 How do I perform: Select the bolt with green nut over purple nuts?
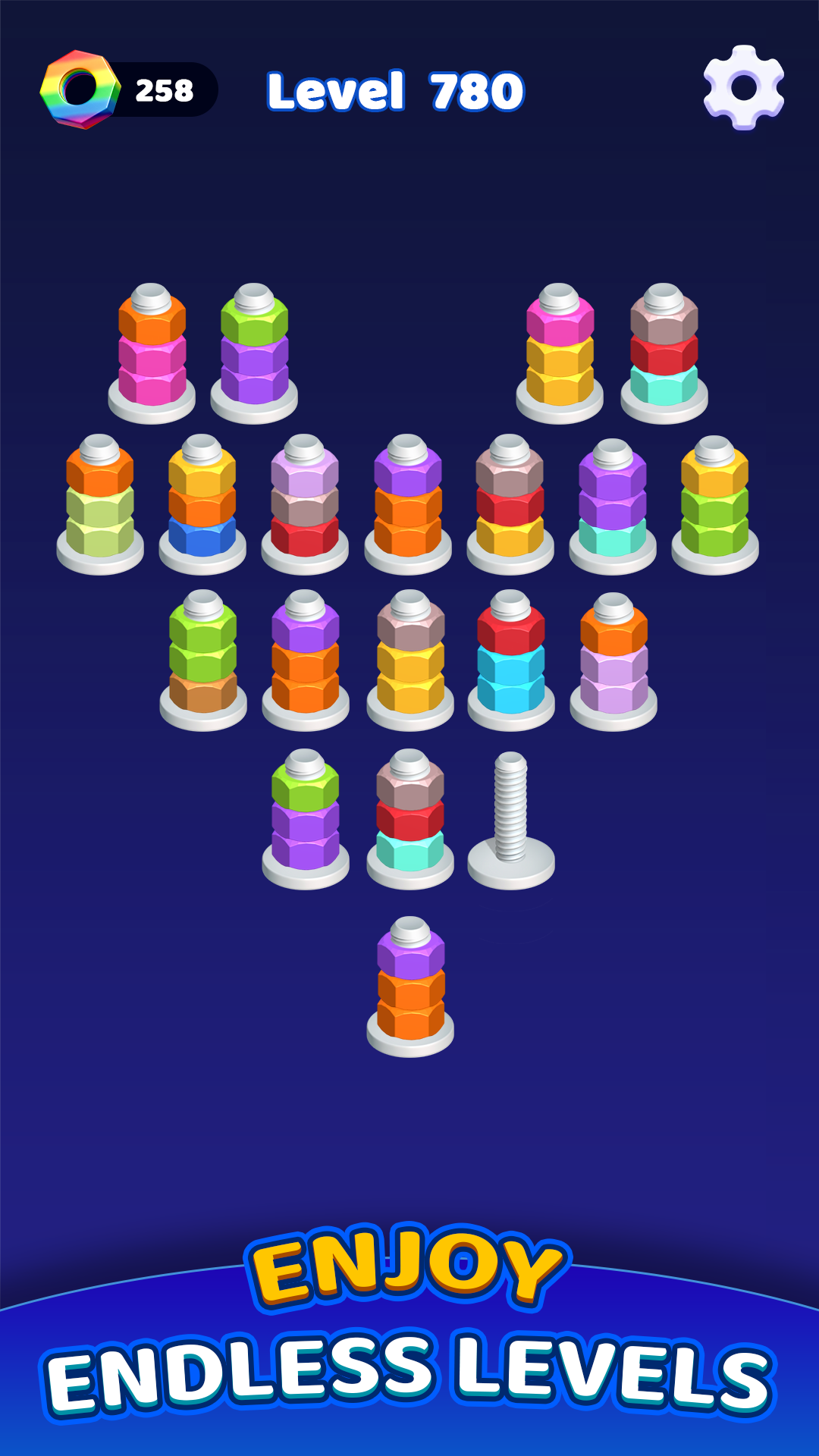click(305, 819)
